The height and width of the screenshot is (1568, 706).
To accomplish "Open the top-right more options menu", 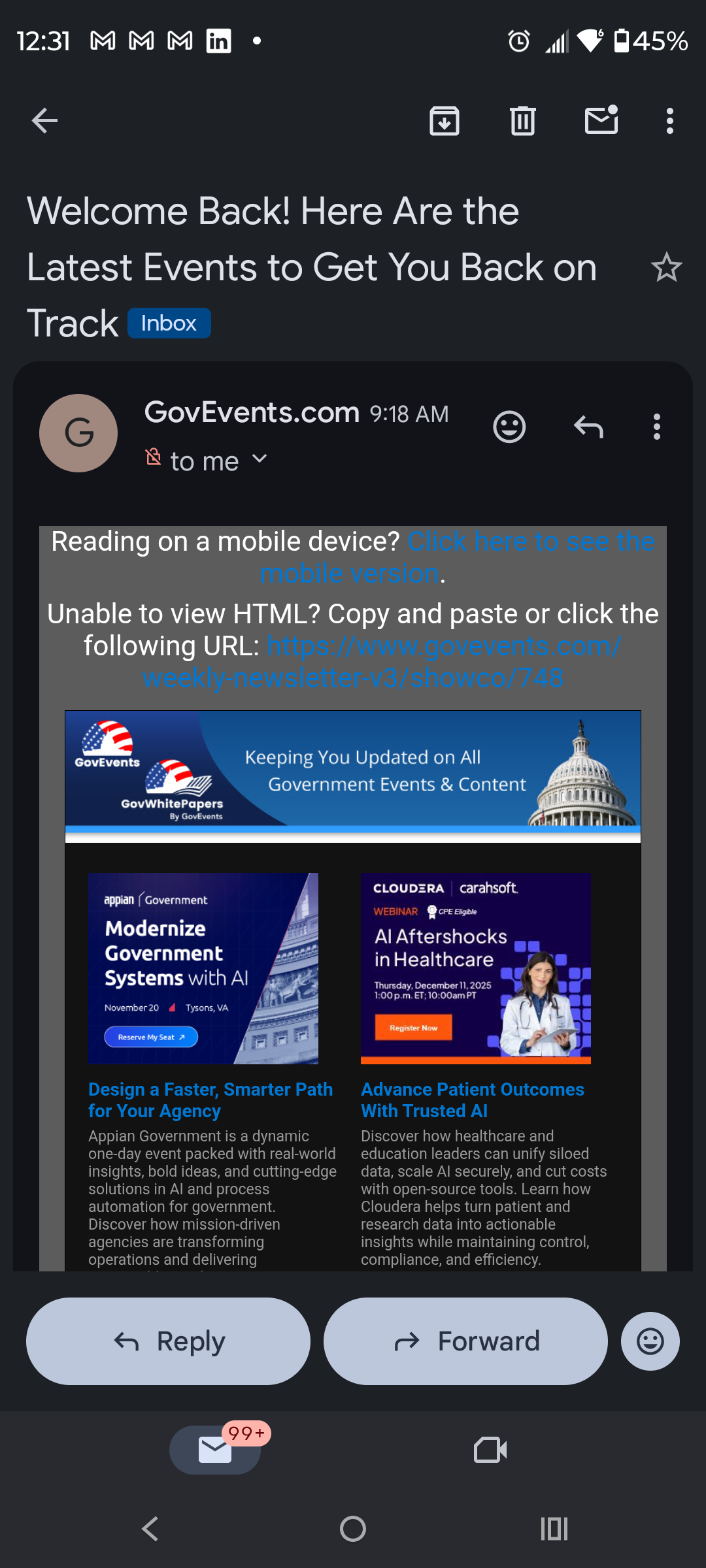I will point(669,120).
